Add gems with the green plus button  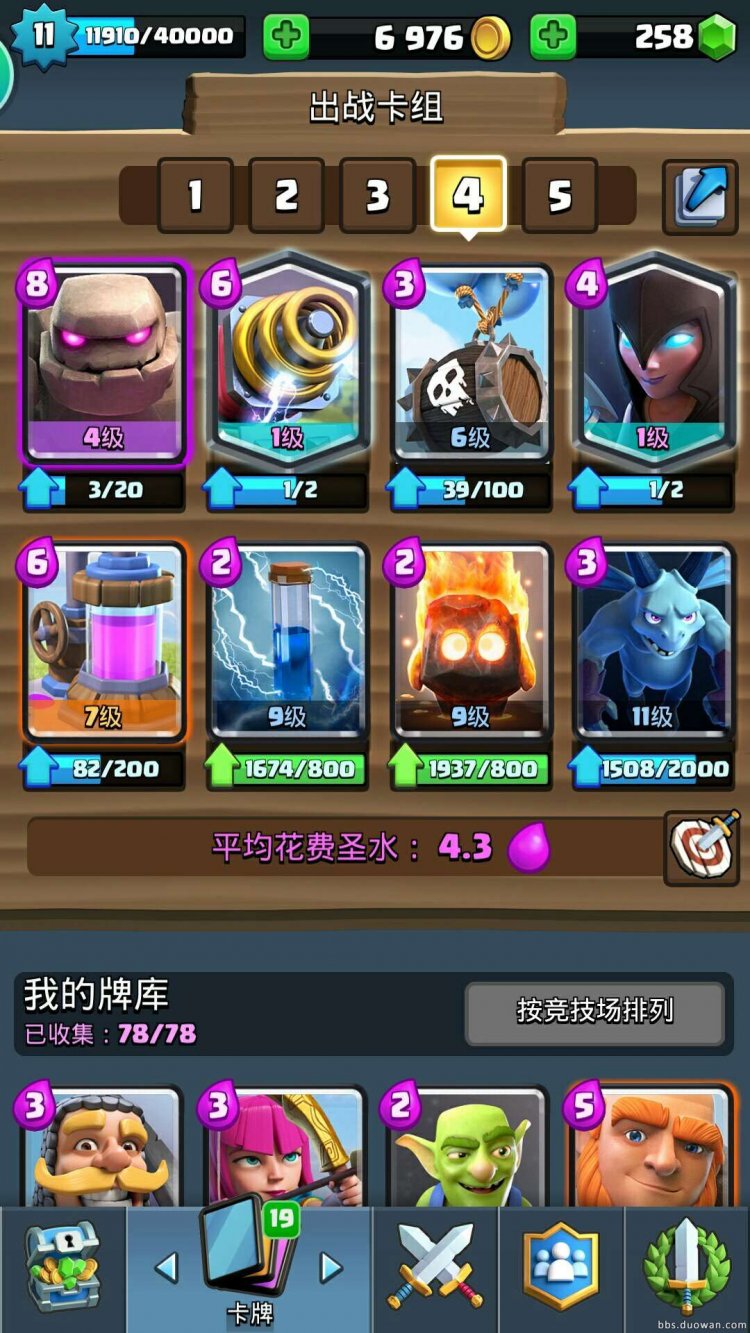pyautogui.click(x=552, y=37)
